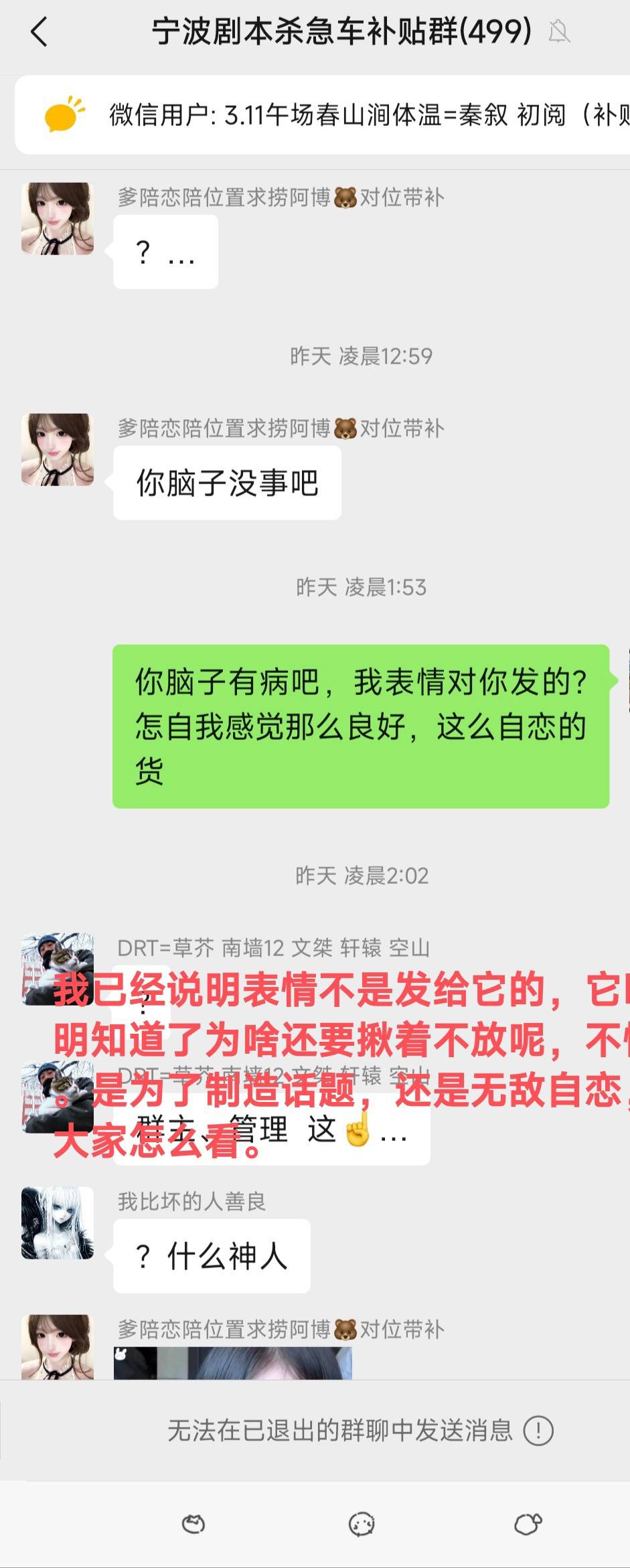630x1568 pixels.
Task: Open the pinned 微信用户 announcement banner
Action: [x=321, y=115]
